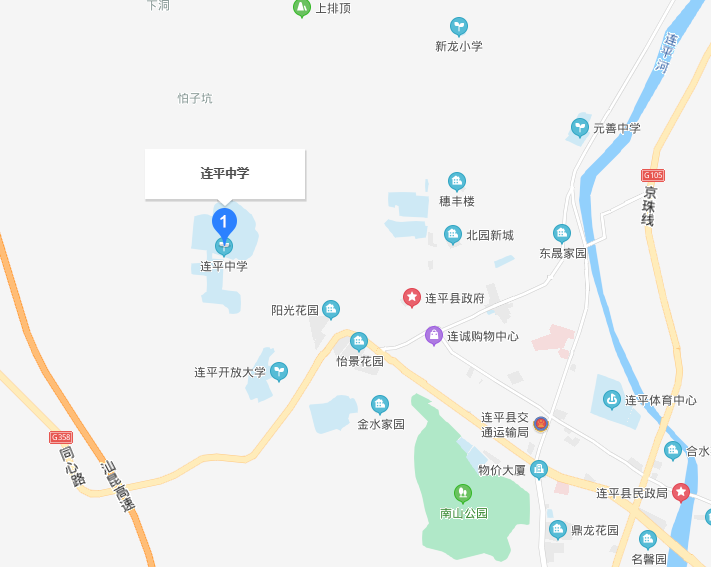
Task: Select the 北园新城 map point
Action: (452, 234)
